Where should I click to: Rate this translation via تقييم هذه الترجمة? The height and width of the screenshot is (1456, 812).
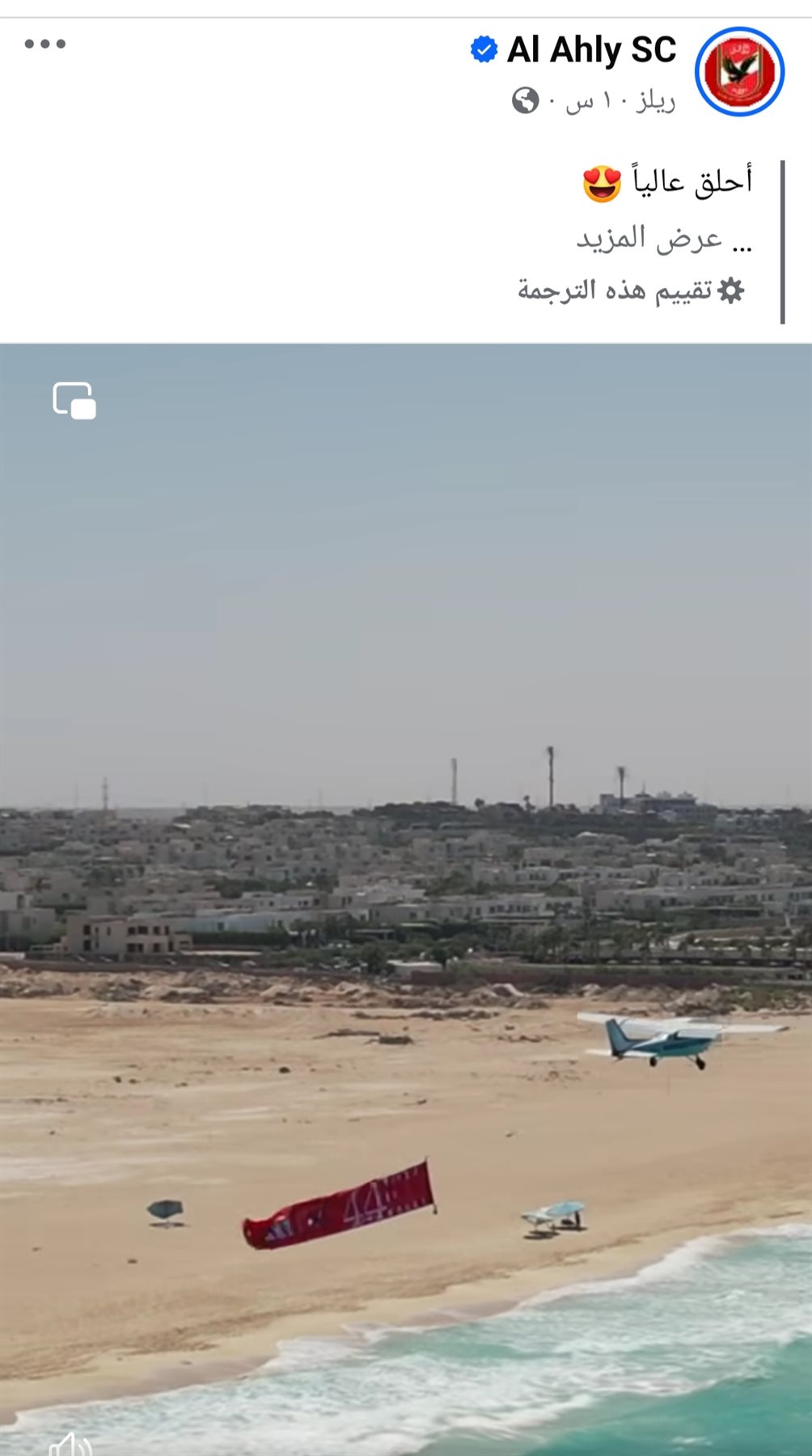tap(631, 290)
